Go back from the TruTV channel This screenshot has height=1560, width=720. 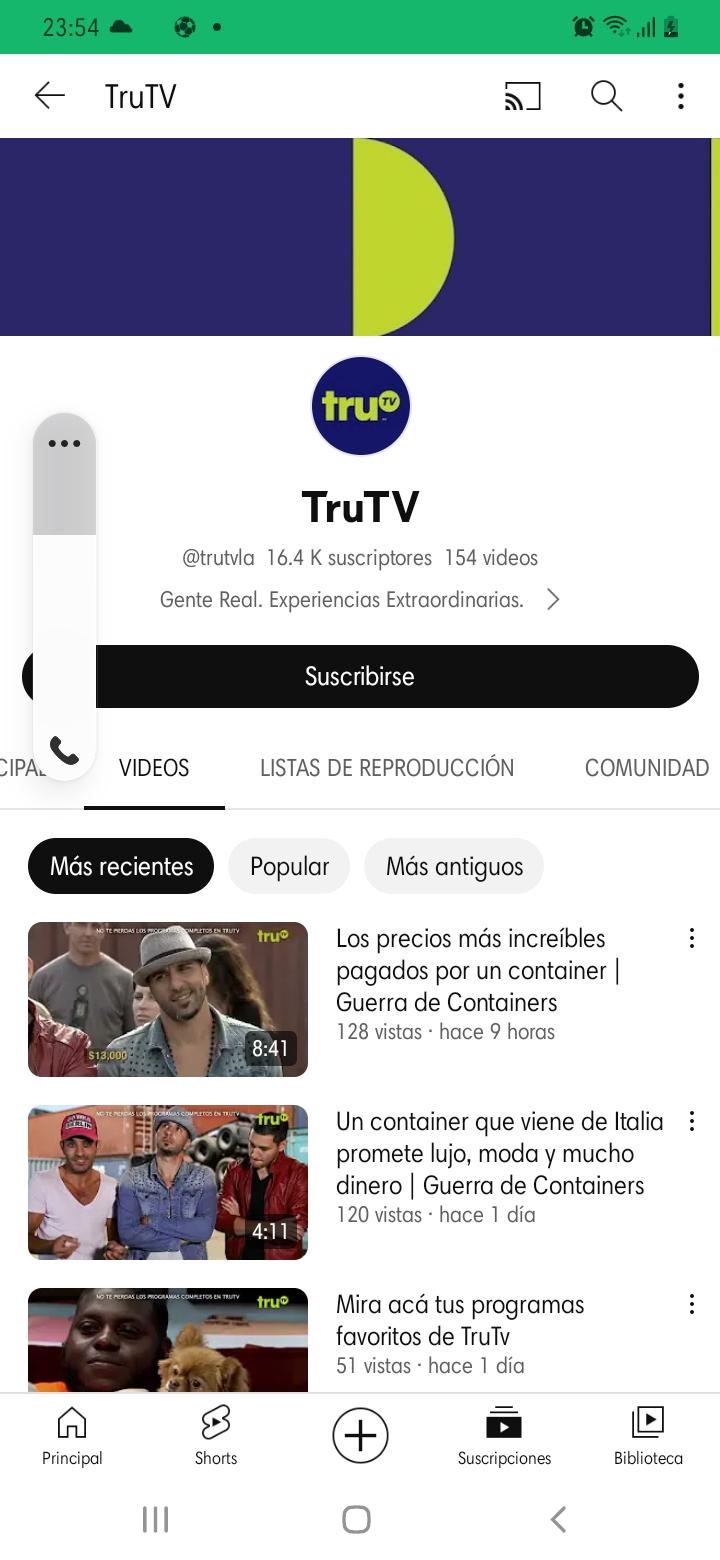point(49,96)
